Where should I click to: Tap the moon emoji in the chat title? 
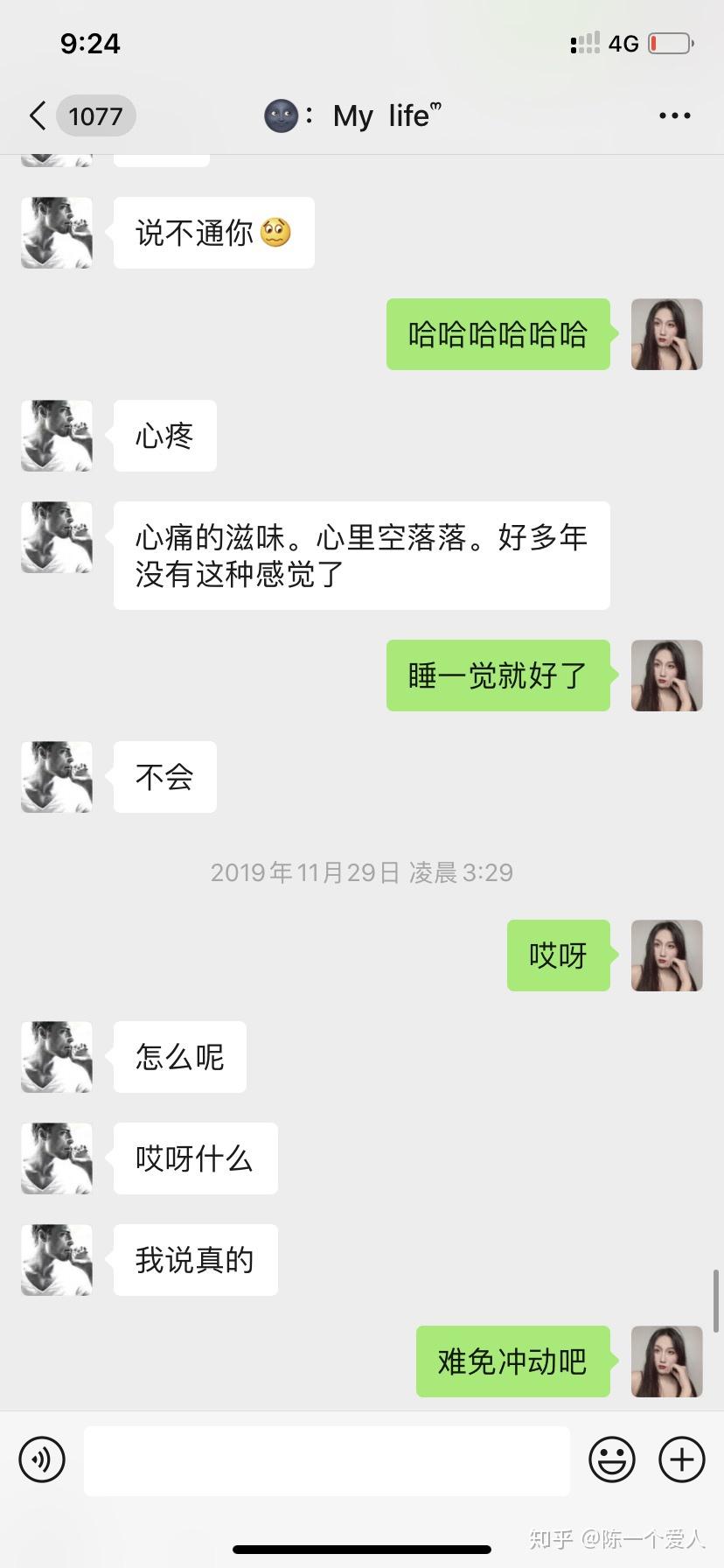[281, 115]
